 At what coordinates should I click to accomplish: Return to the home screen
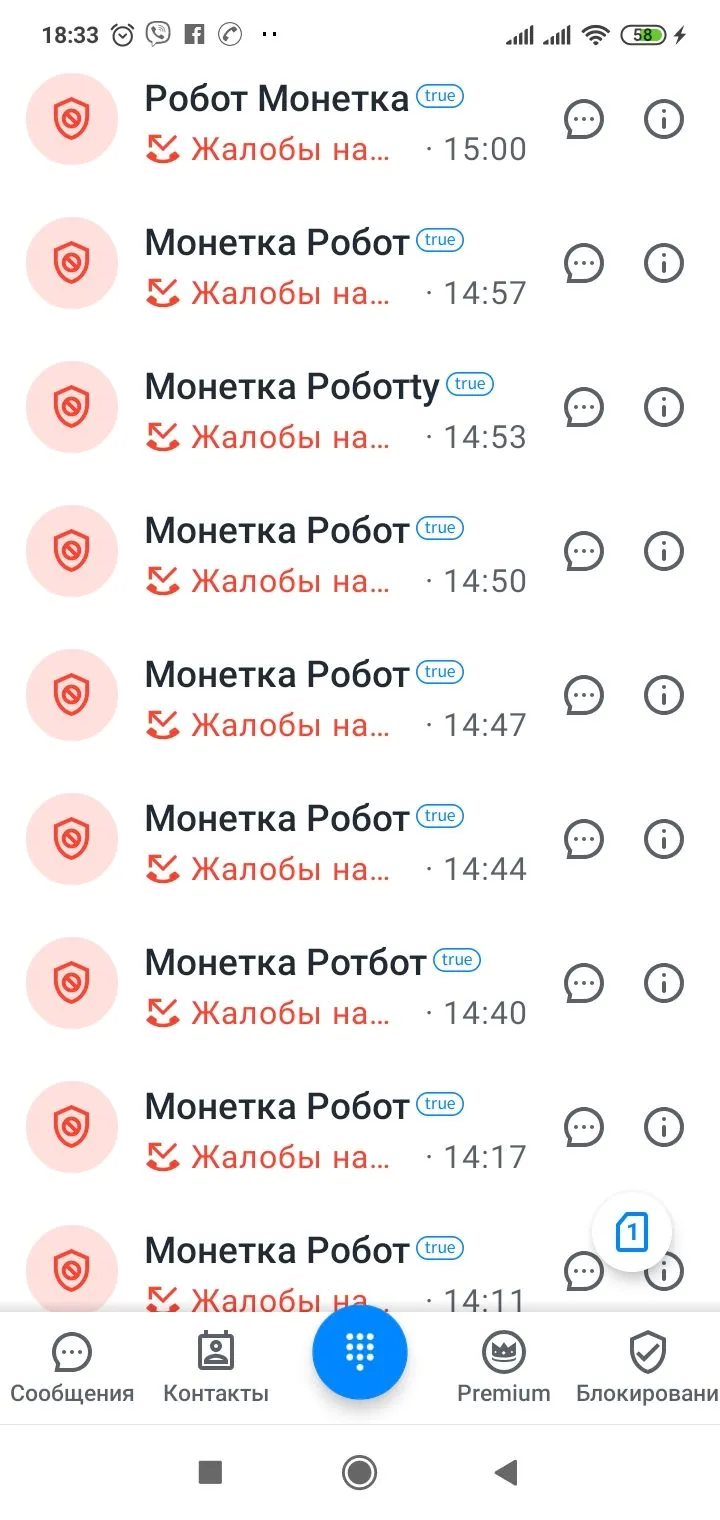click(359, 1472)
